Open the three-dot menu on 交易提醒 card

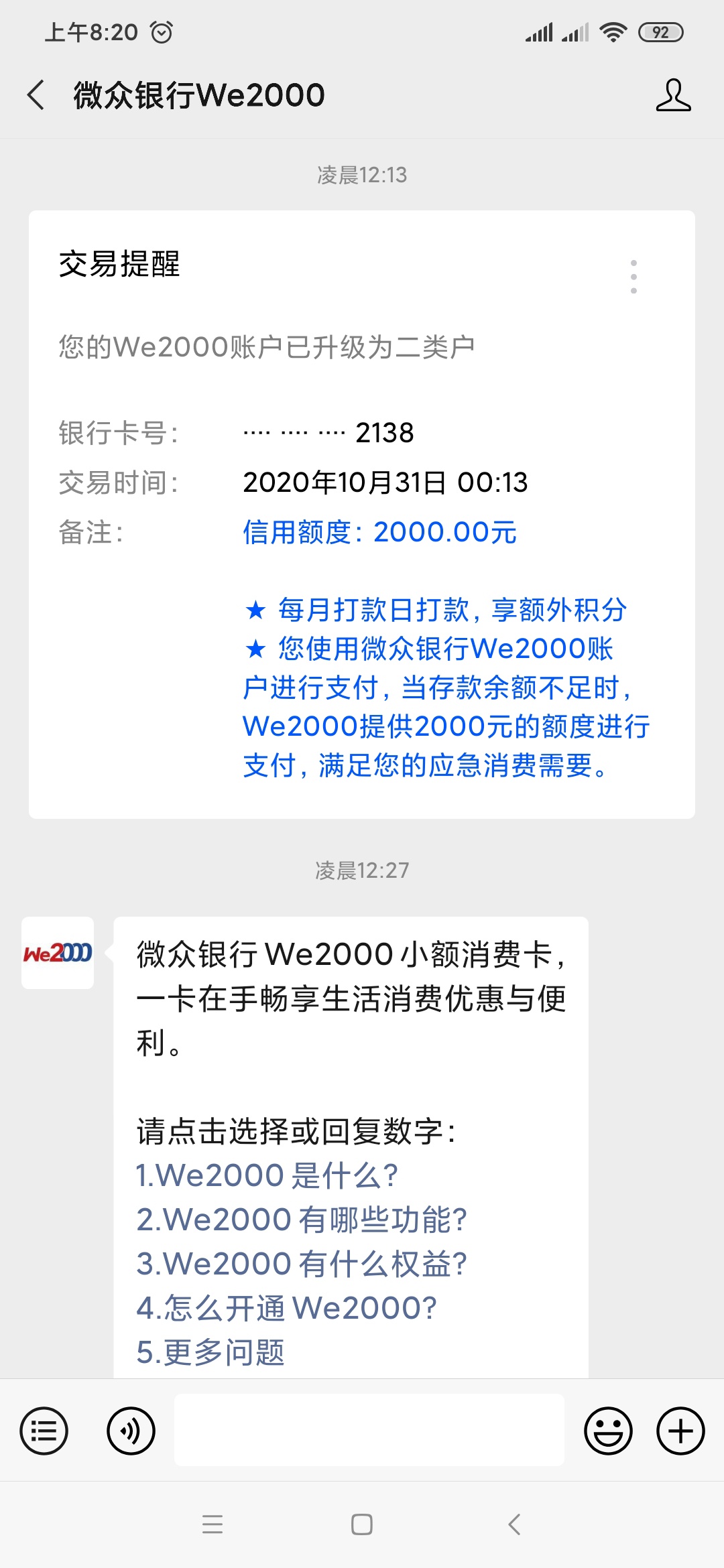tap(633, 277)
